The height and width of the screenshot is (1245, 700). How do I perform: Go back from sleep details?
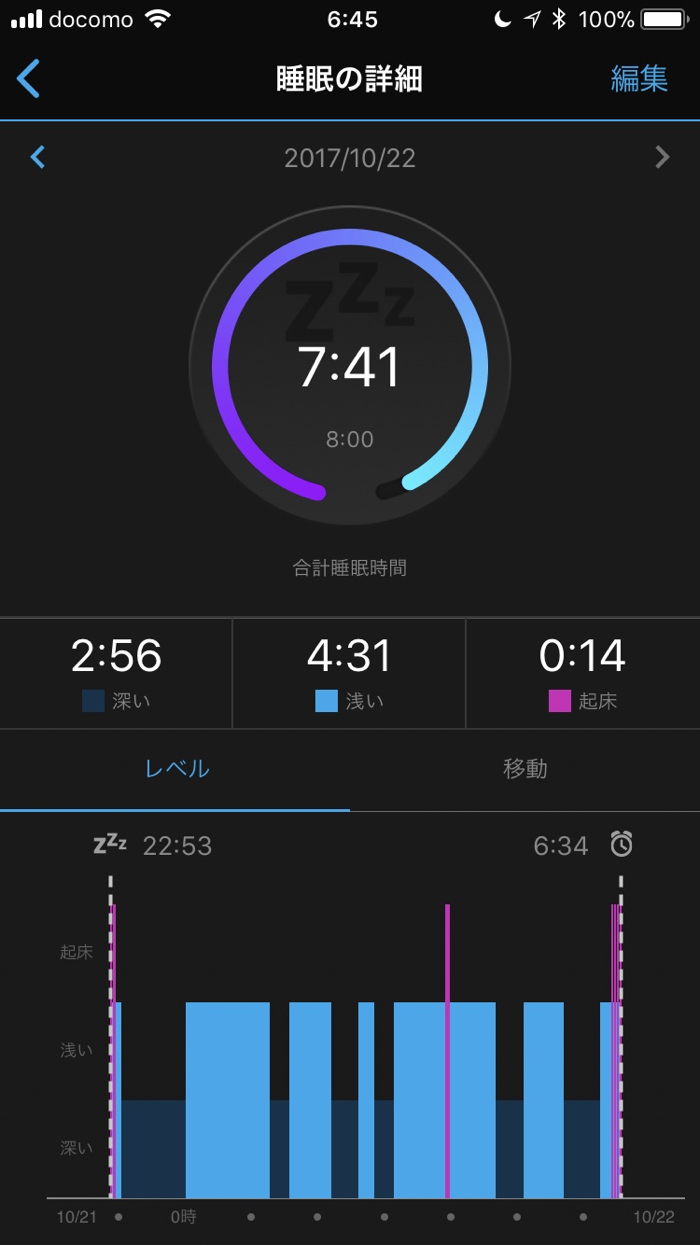click(29, 78)
